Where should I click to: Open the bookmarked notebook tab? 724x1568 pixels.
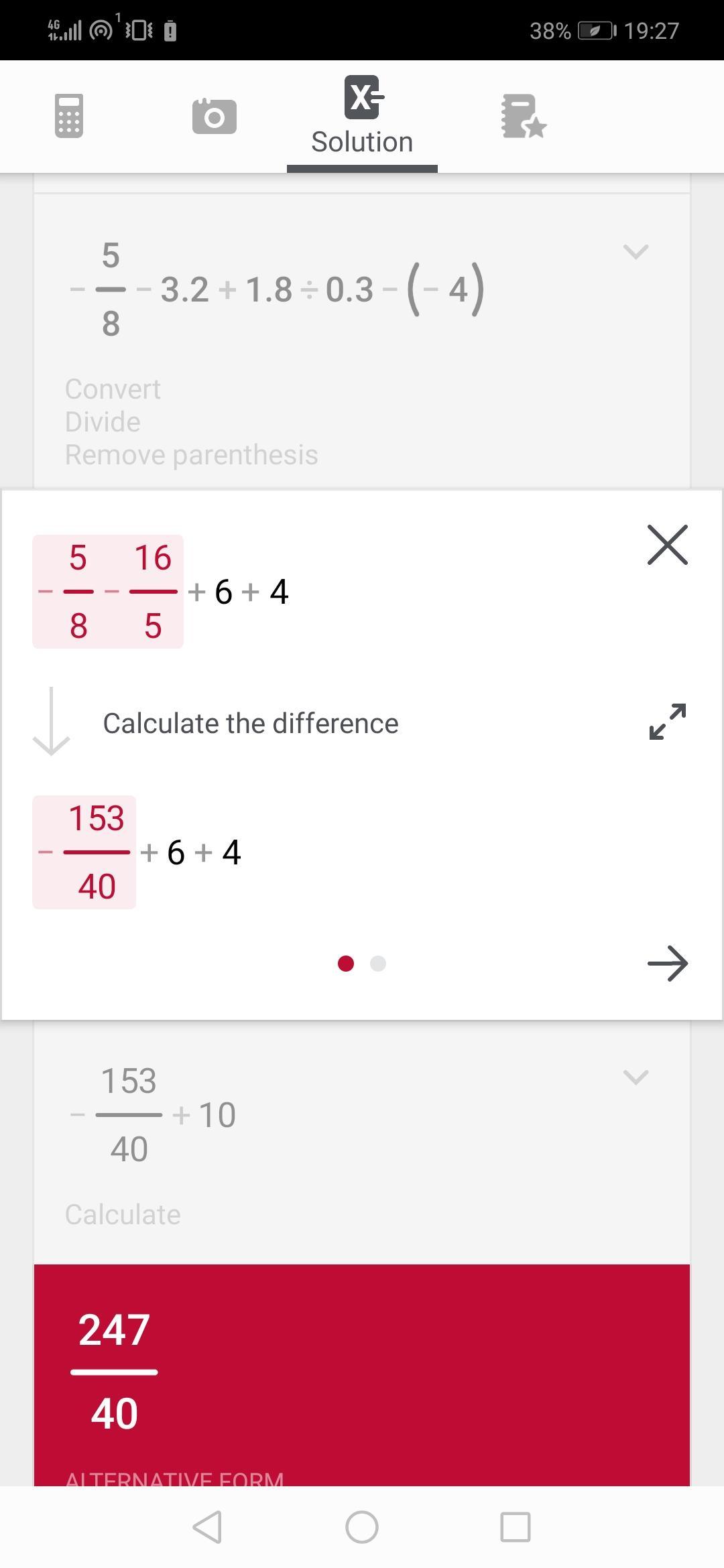click(523, 117)
